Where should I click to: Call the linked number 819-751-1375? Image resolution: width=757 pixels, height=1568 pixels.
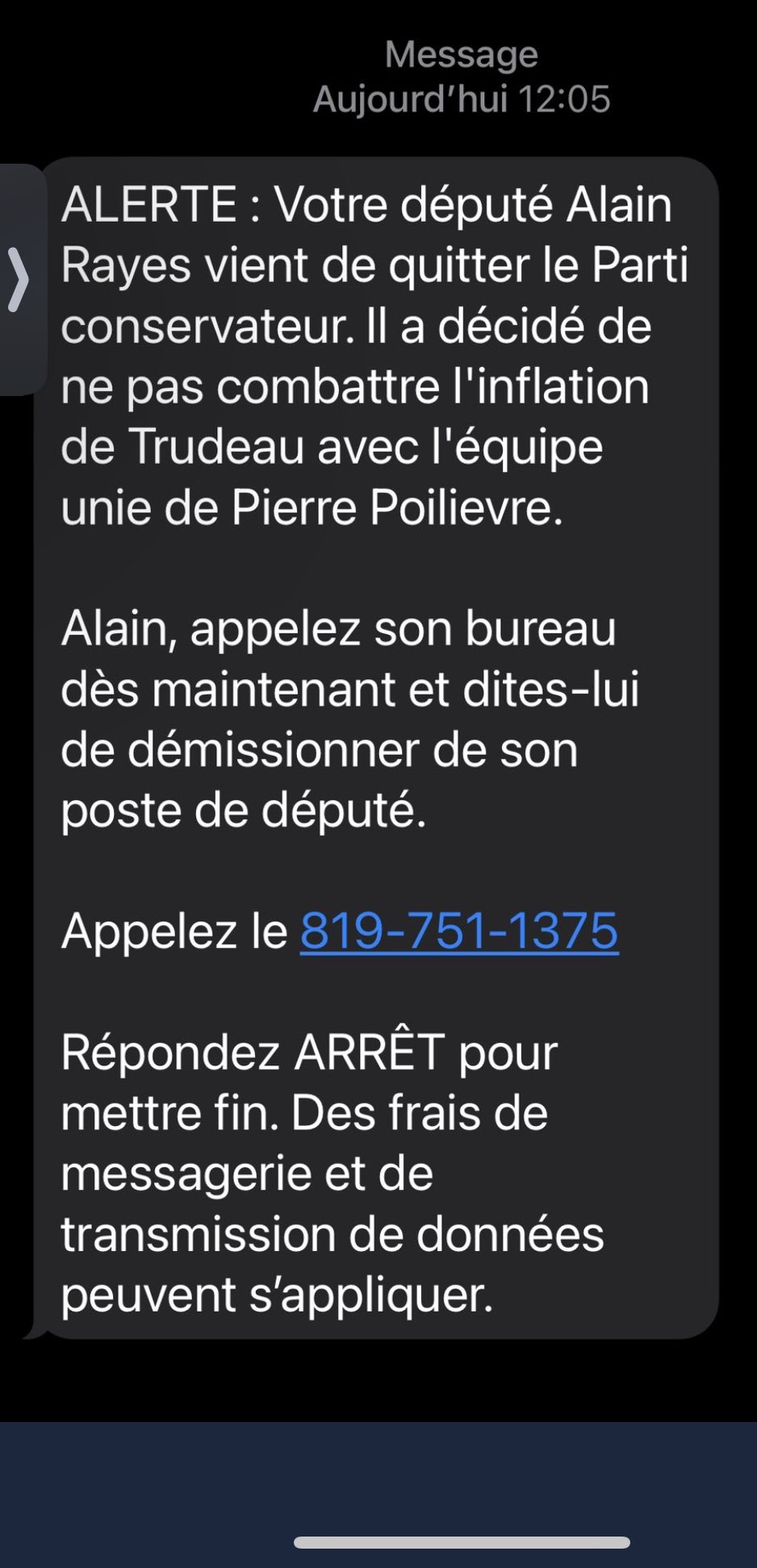point(459,932)
